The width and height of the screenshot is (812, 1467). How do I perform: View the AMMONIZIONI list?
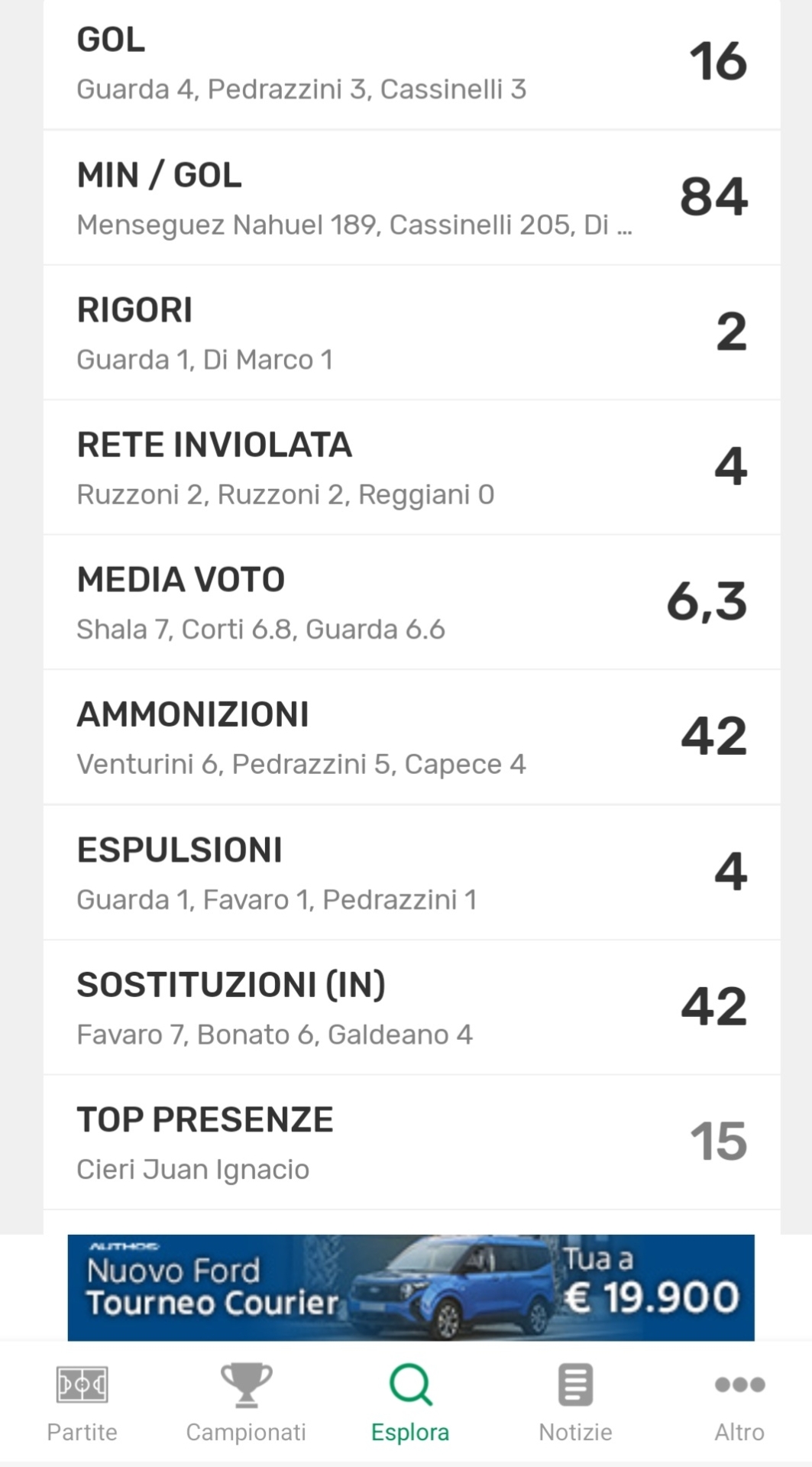tap(412, 738)
